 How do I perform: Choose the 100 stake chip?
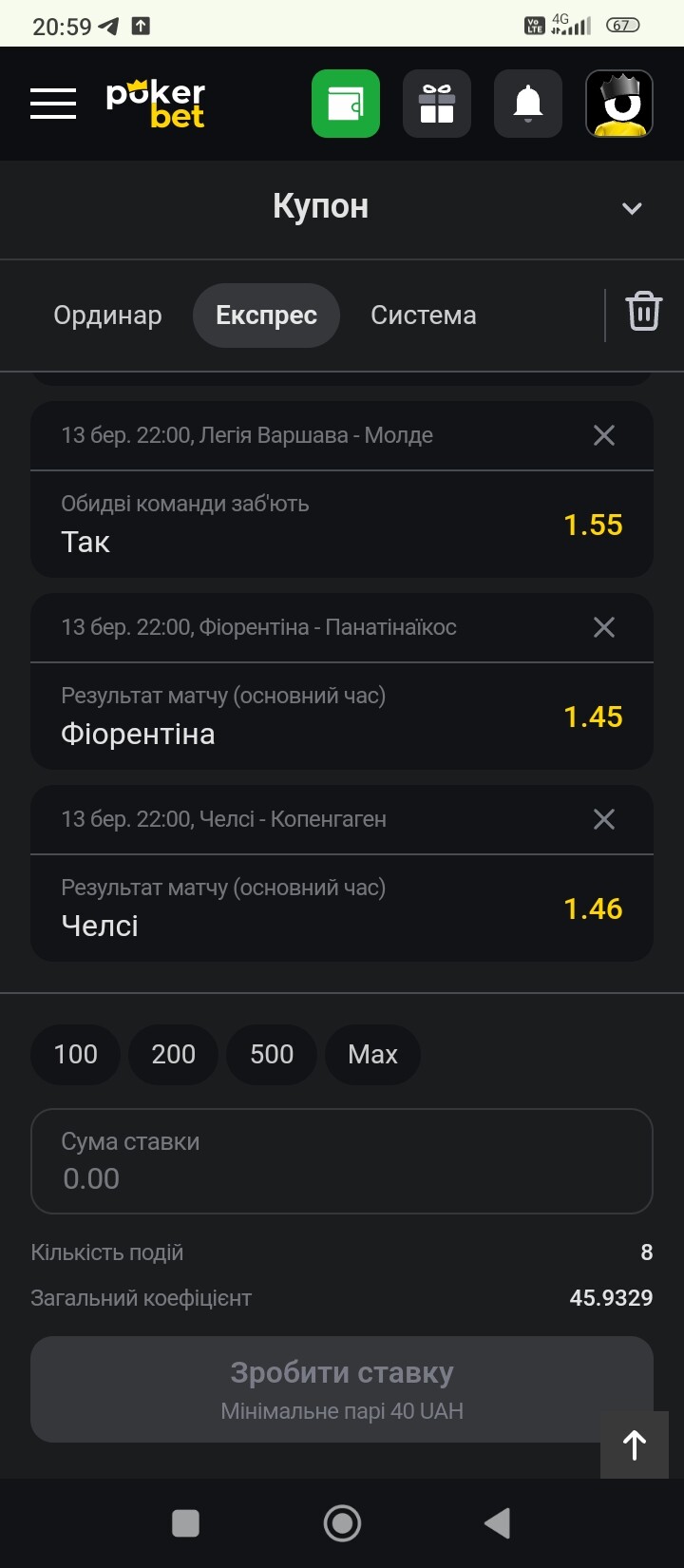(x=75, y=1054)
